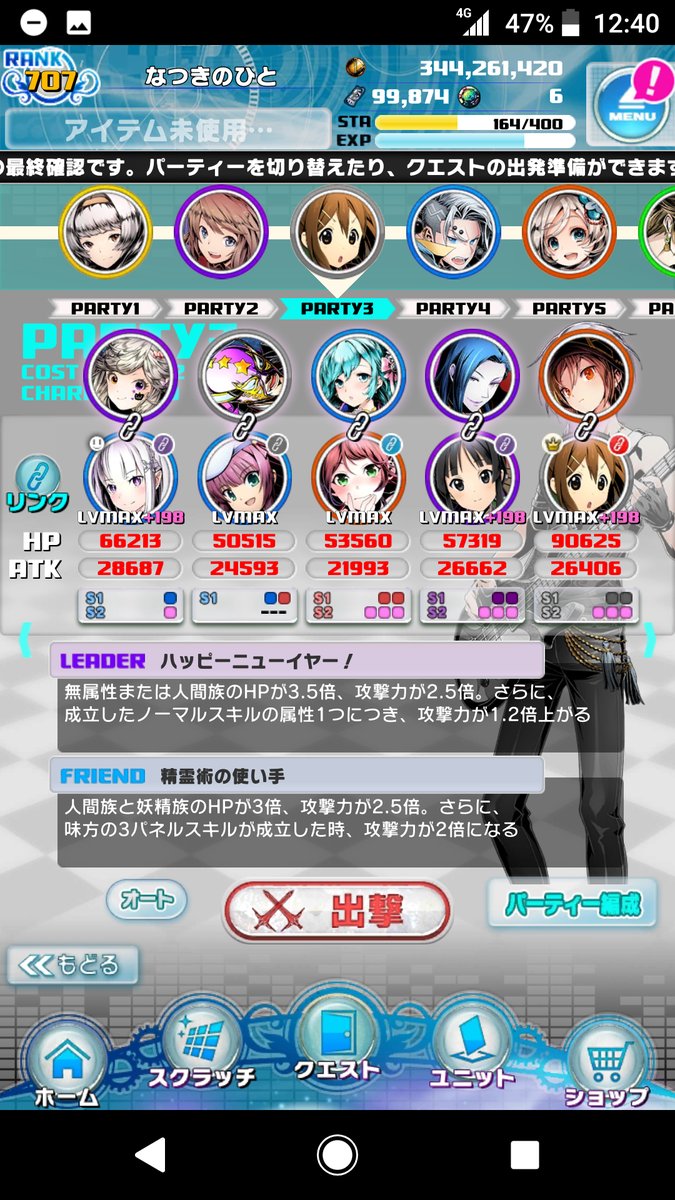Enable the オート auto button
675x1200 pixels.
146,900
